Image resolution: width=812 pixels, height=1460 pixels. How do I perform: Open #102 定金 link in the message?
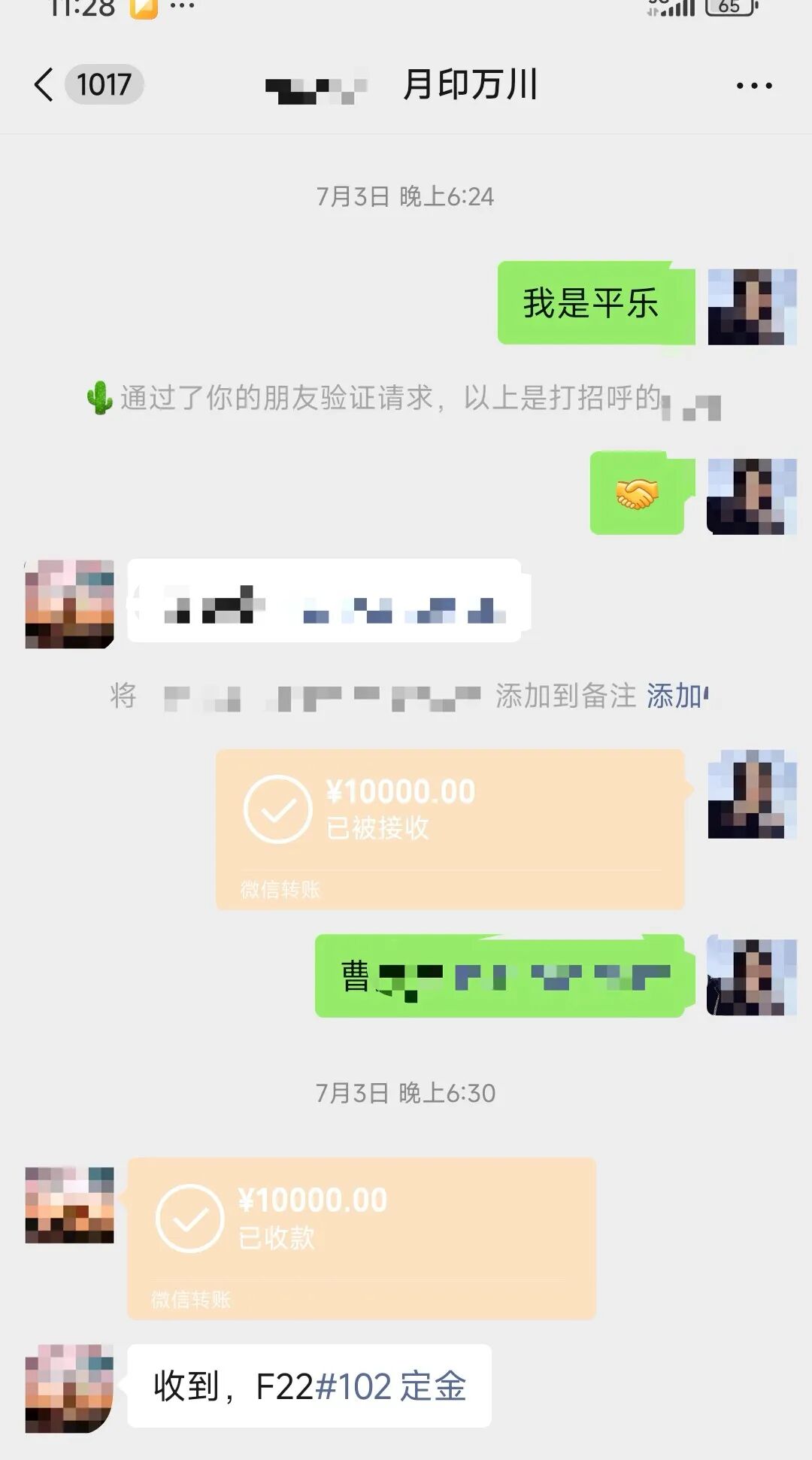[391, 1386]
